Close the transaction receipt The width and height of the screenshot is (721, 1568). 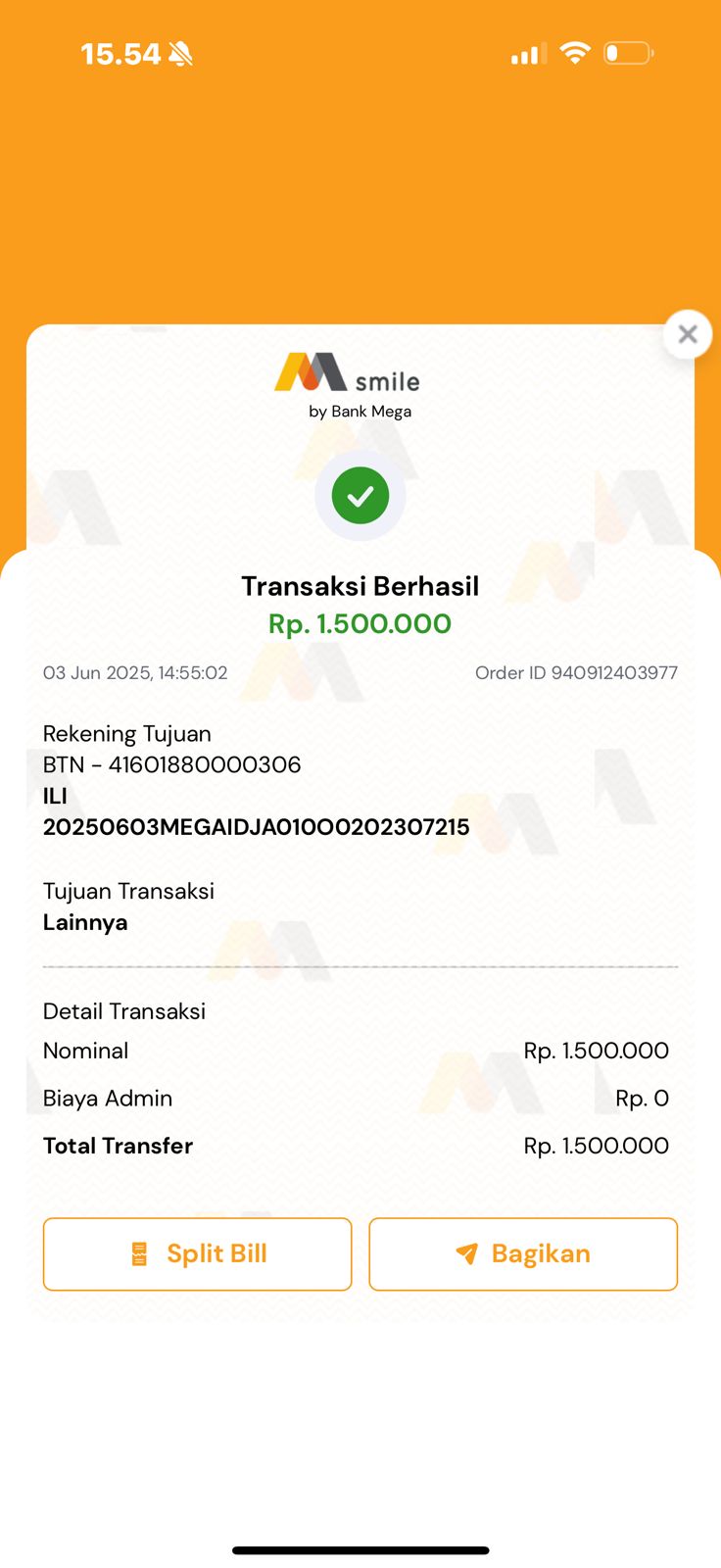(688, 334)
